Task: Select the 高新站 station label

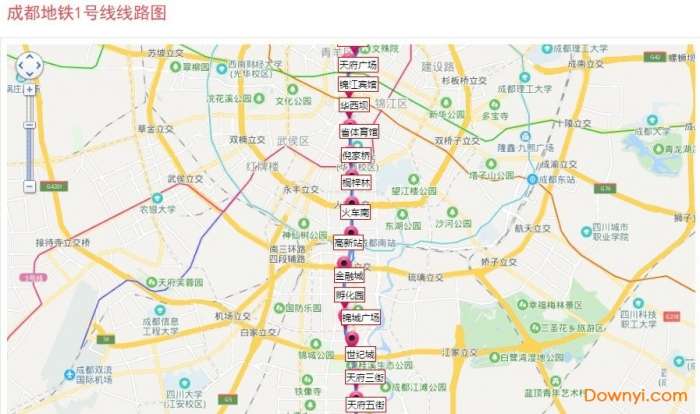Action: [348, 243]
